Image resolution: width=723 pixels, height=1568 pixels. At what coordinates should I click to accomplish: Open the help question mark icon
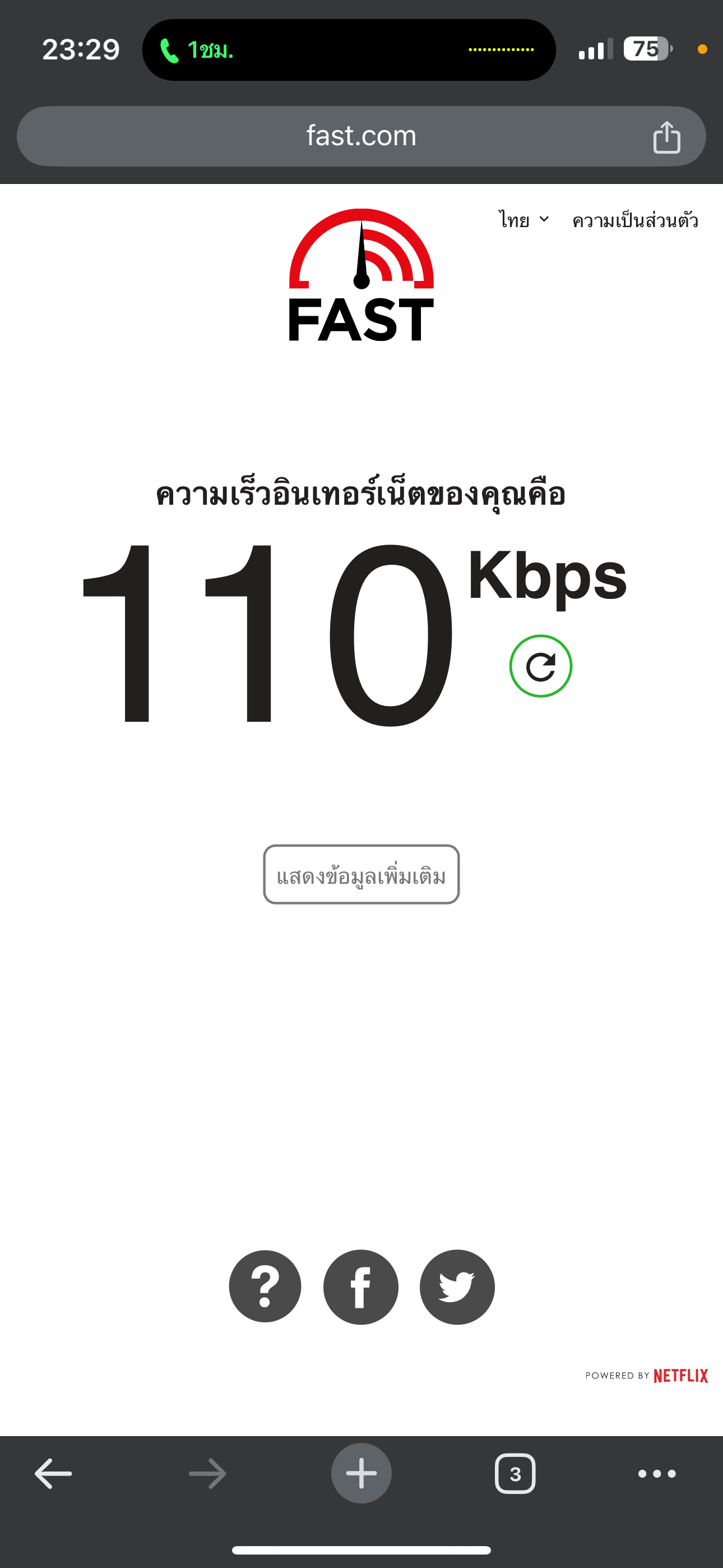[x=265, y=1286]
